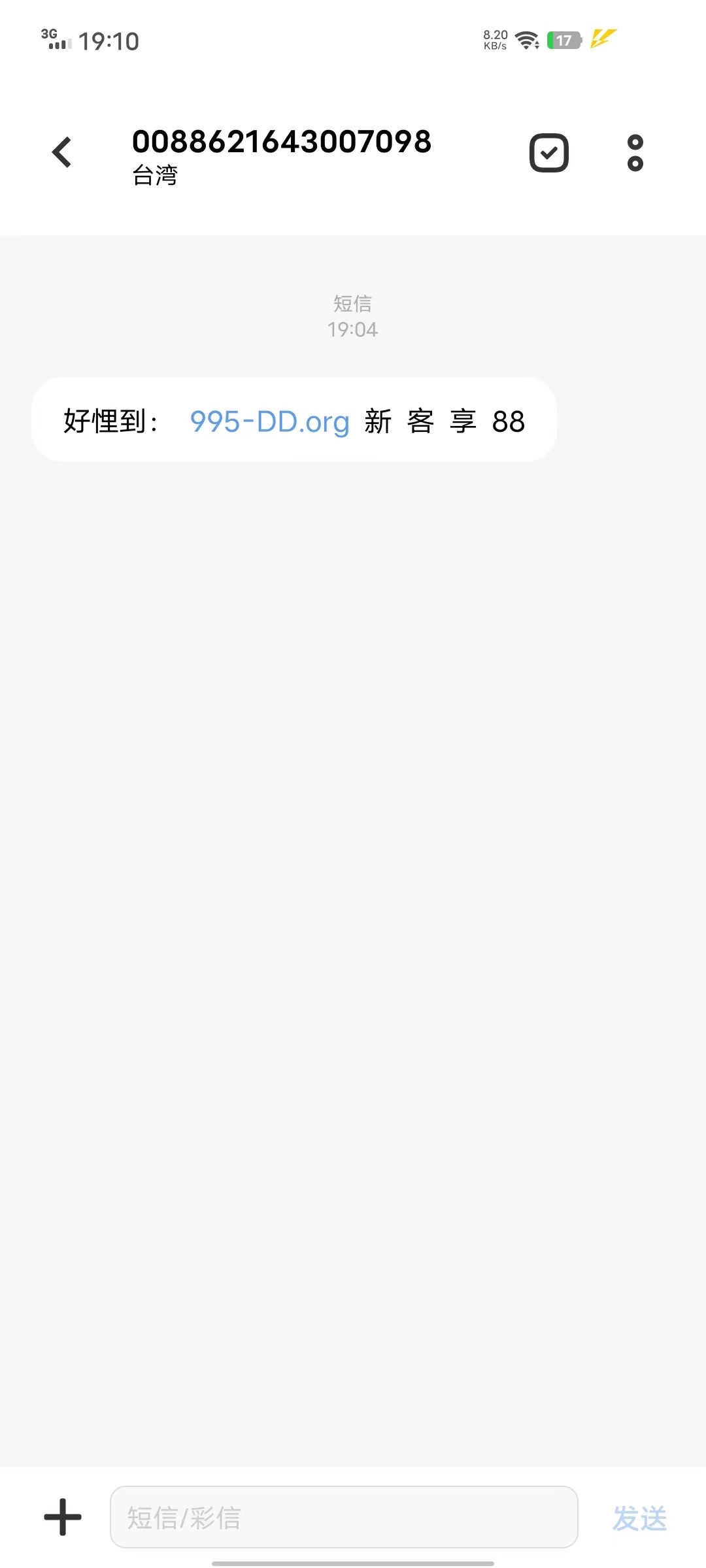Tap the 发送 send button
This screenshot has width=706, height=1568.
click(x=639, y=1518)
